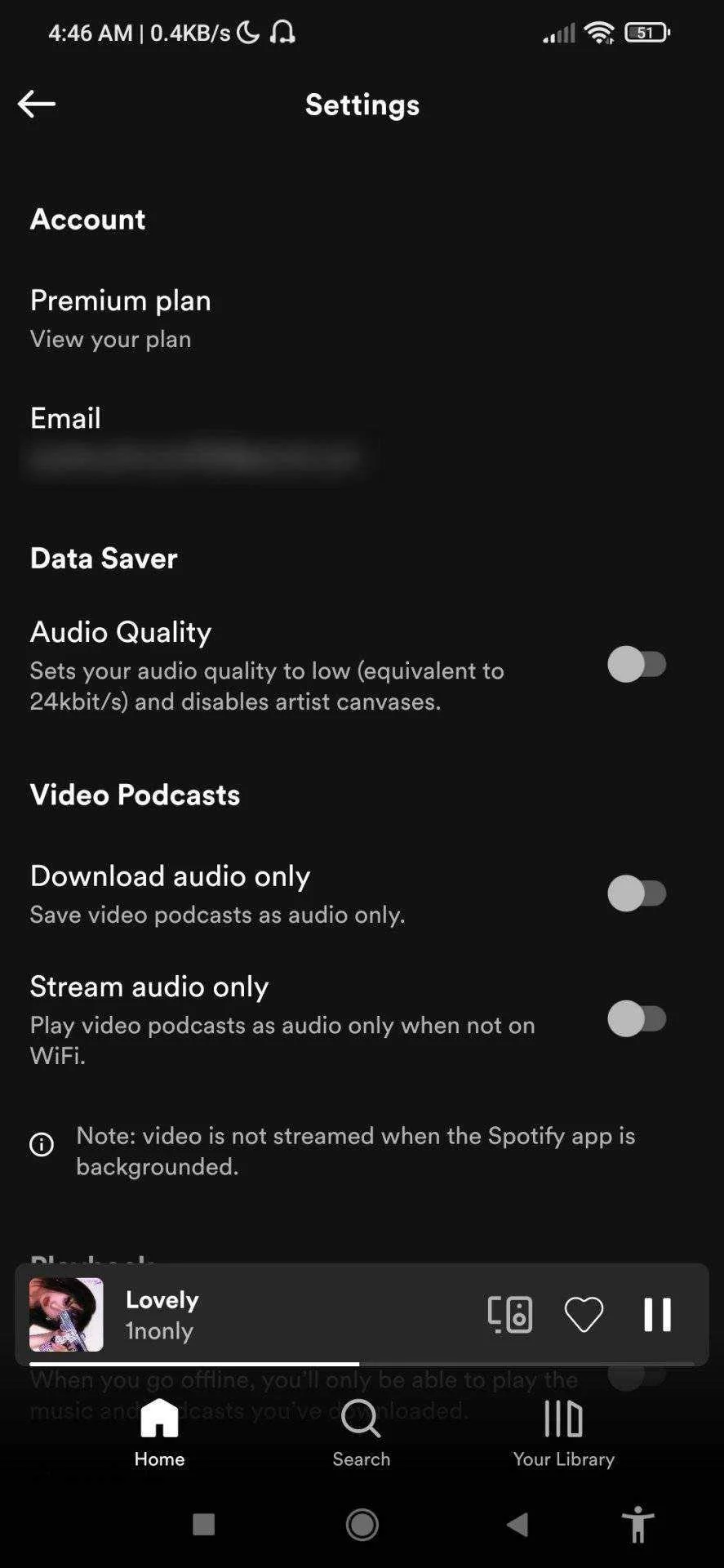Screen dimensions: 724x1568
Task: Open the Email account row
Action: pyautogui.click(x=362, y=439)
